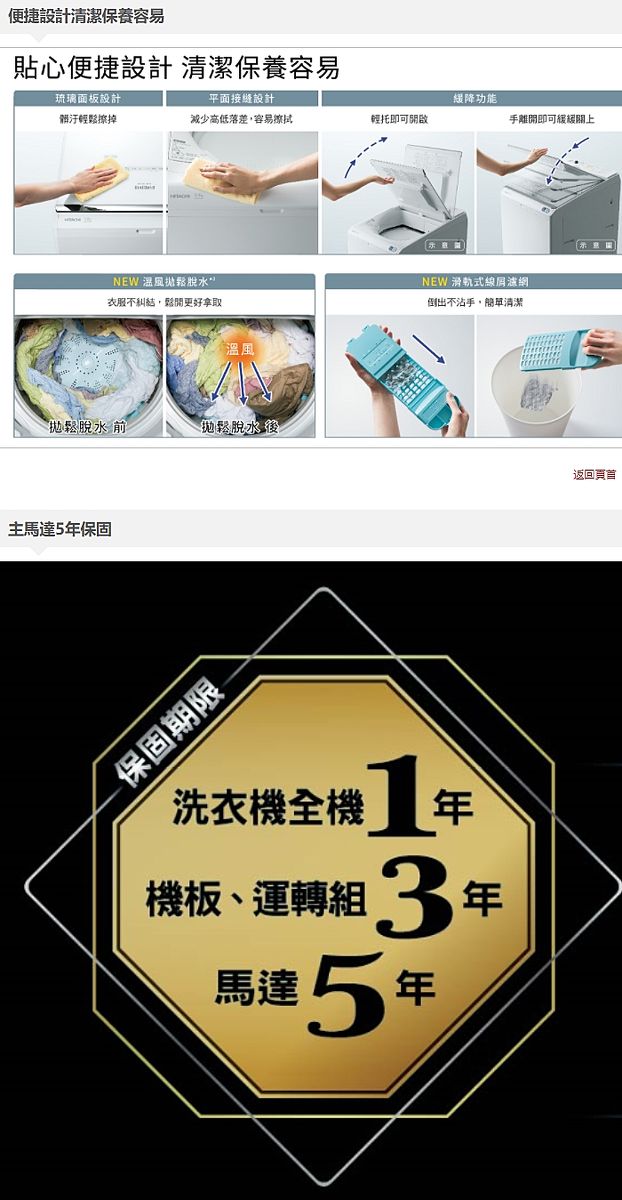Tap the 返回頁首 back-to-top link
Image resolution: width=622 pixels, height=1200 pixels.
(x=594, y=474)
